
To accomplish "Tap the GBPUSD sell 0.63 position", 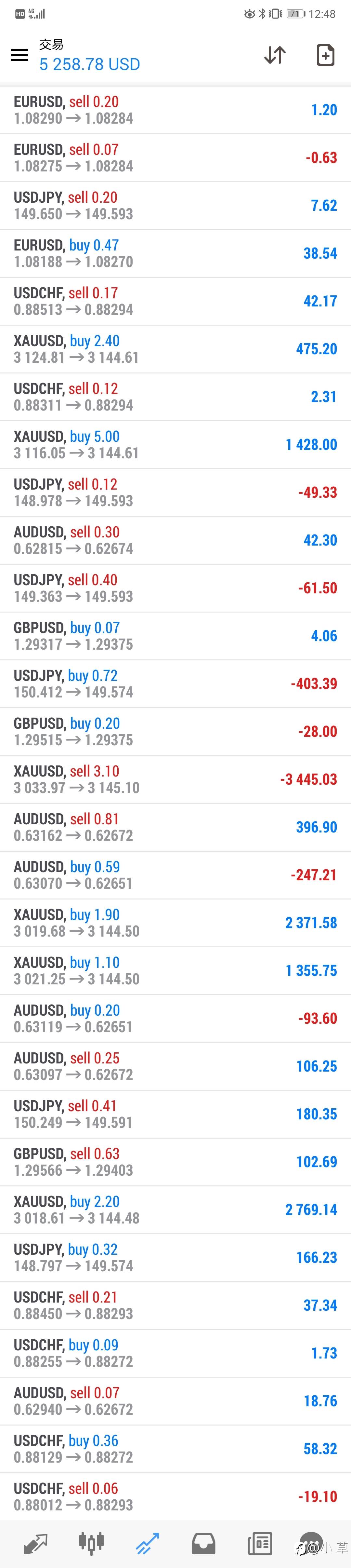I will [x=175, y=1161].
